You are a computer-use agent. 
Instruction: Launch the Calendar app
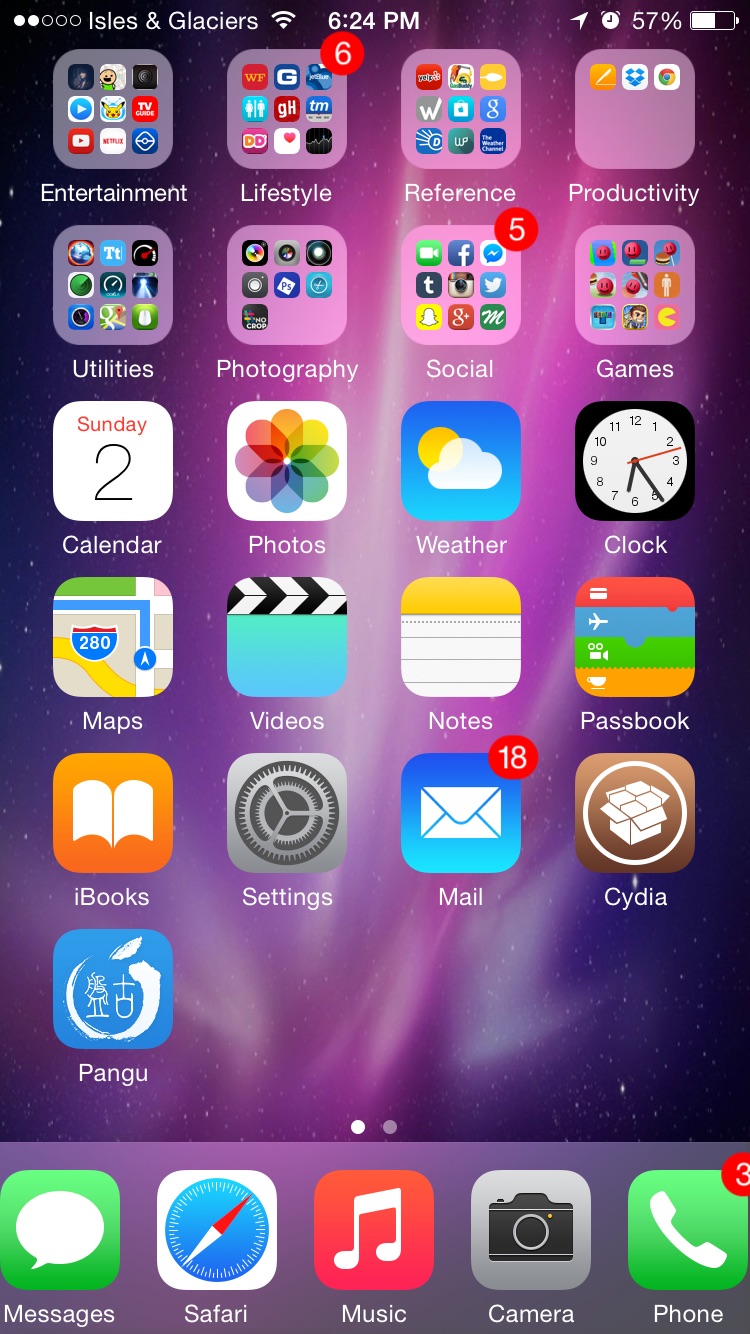click(x=113, y=461)
